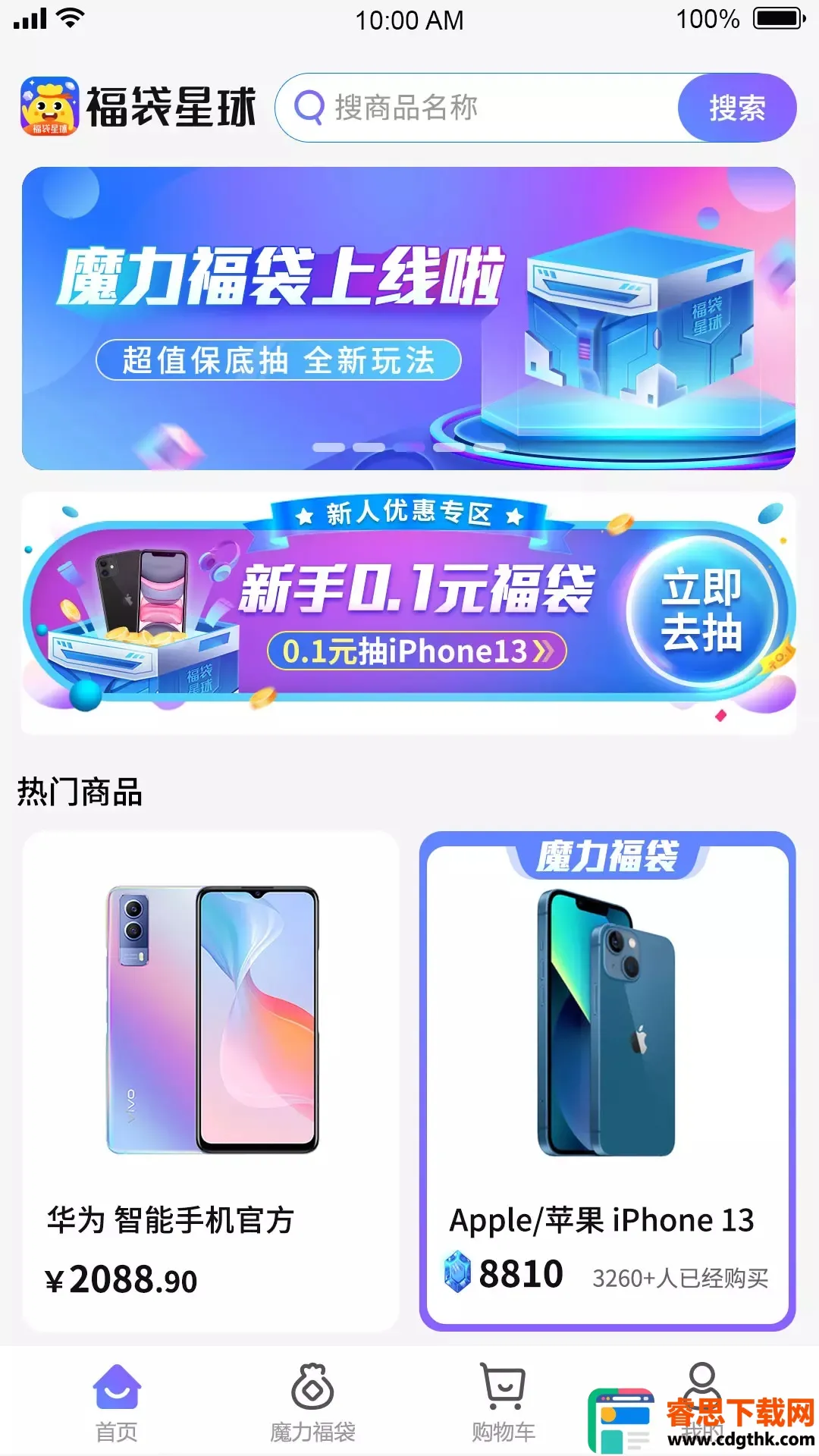Open the 魔力福袋上线啦 banner
Image resolution: width=819 pixels, height=1456 pixels.
(x=409, y=318)
